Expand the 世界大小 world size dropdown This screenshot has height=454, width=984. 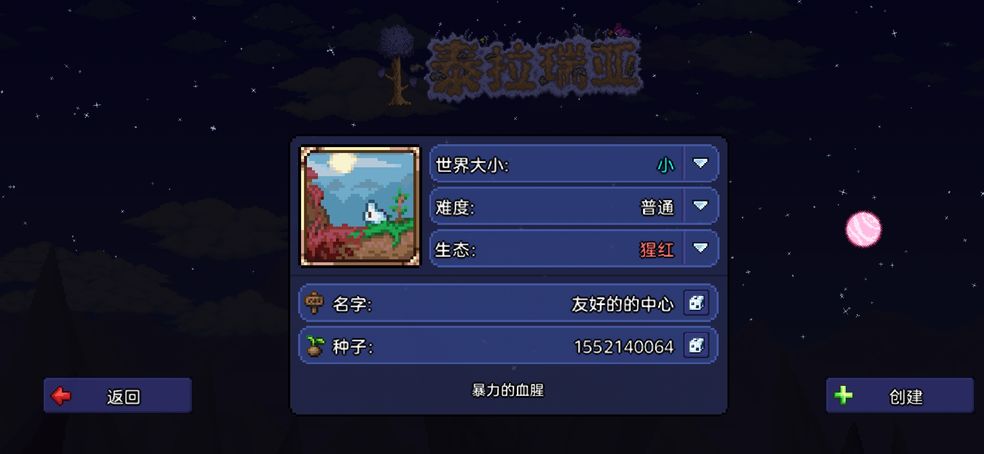pyautogui.click(x=700, y=163)
